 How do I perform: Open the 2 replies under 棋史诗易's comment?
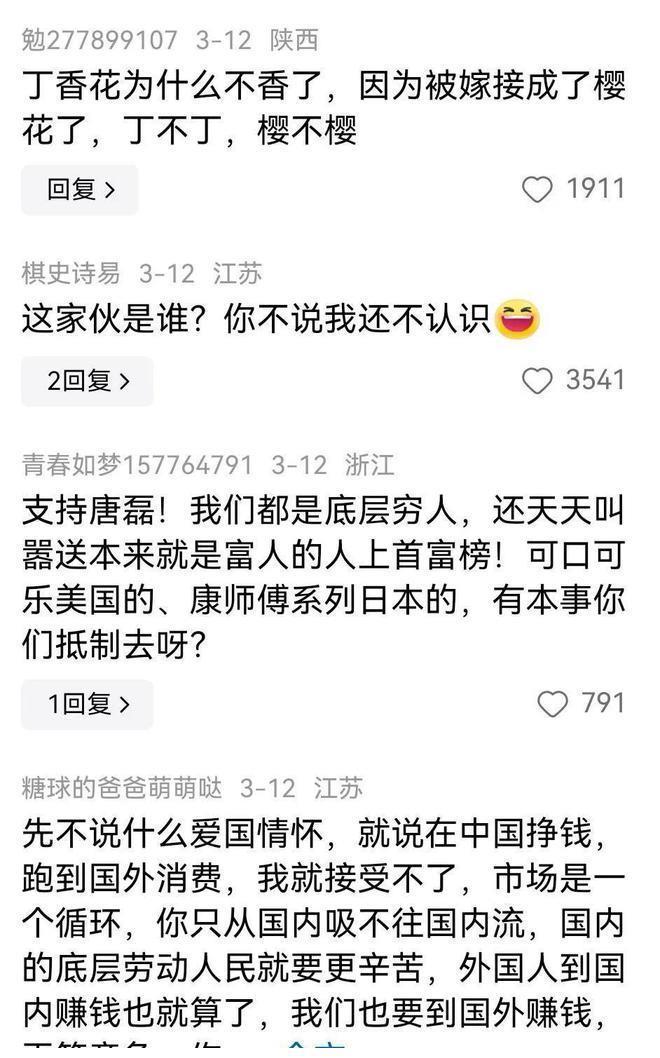(x=87, y=381)
